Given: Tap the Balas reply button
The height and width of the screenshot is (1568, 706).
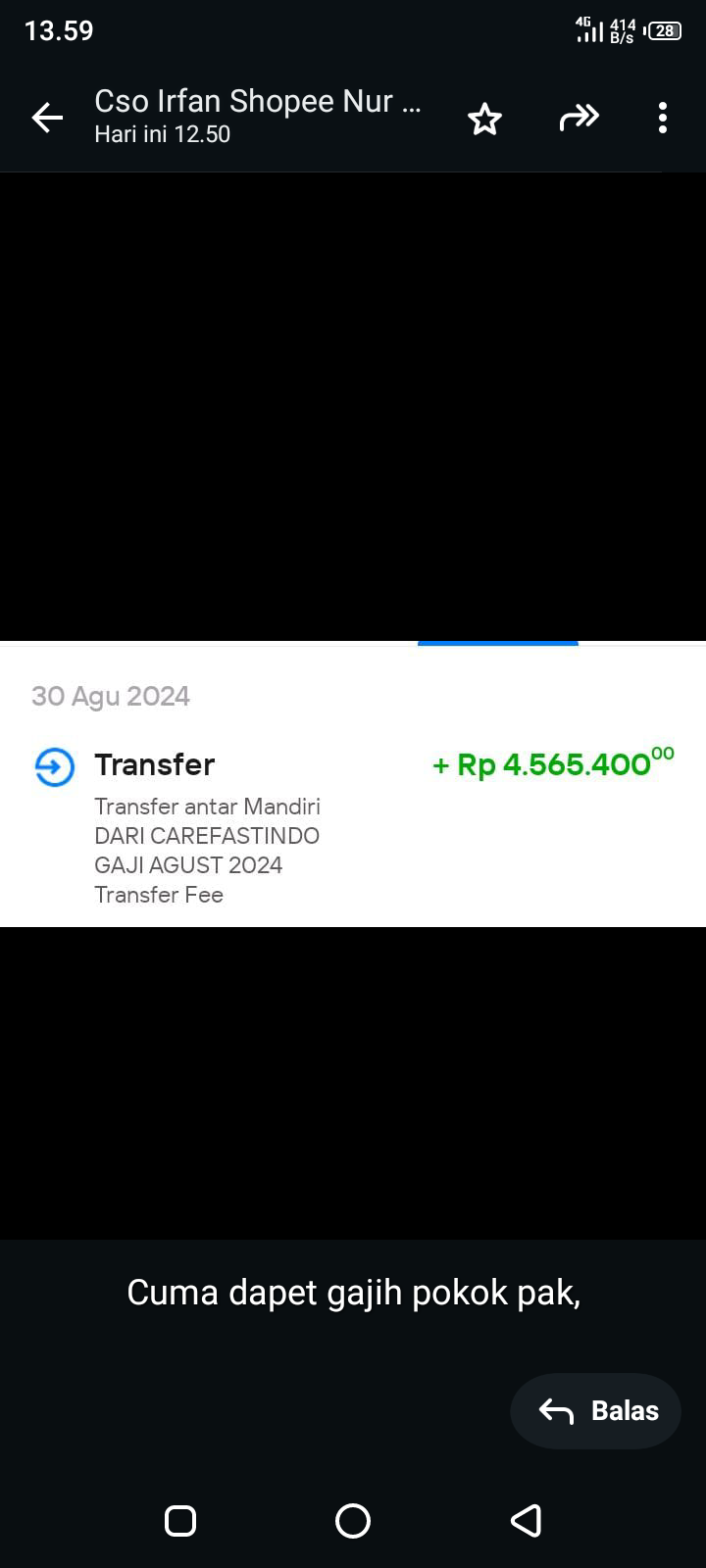Looking at the screenshot, I should point(595,1410).
